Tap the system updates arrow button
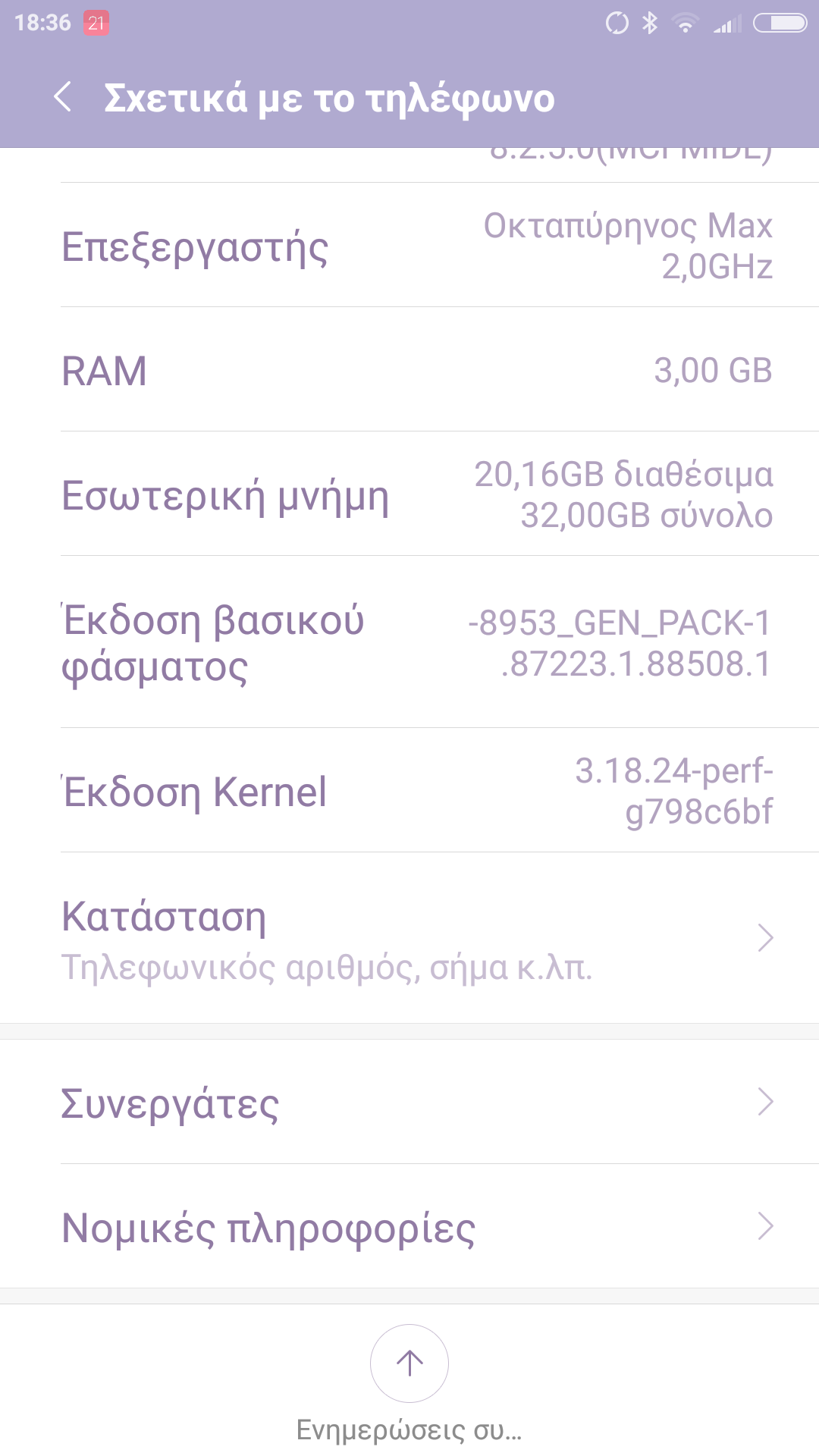The height and width of the screenshot is (1456, 819). point(409,1363)
